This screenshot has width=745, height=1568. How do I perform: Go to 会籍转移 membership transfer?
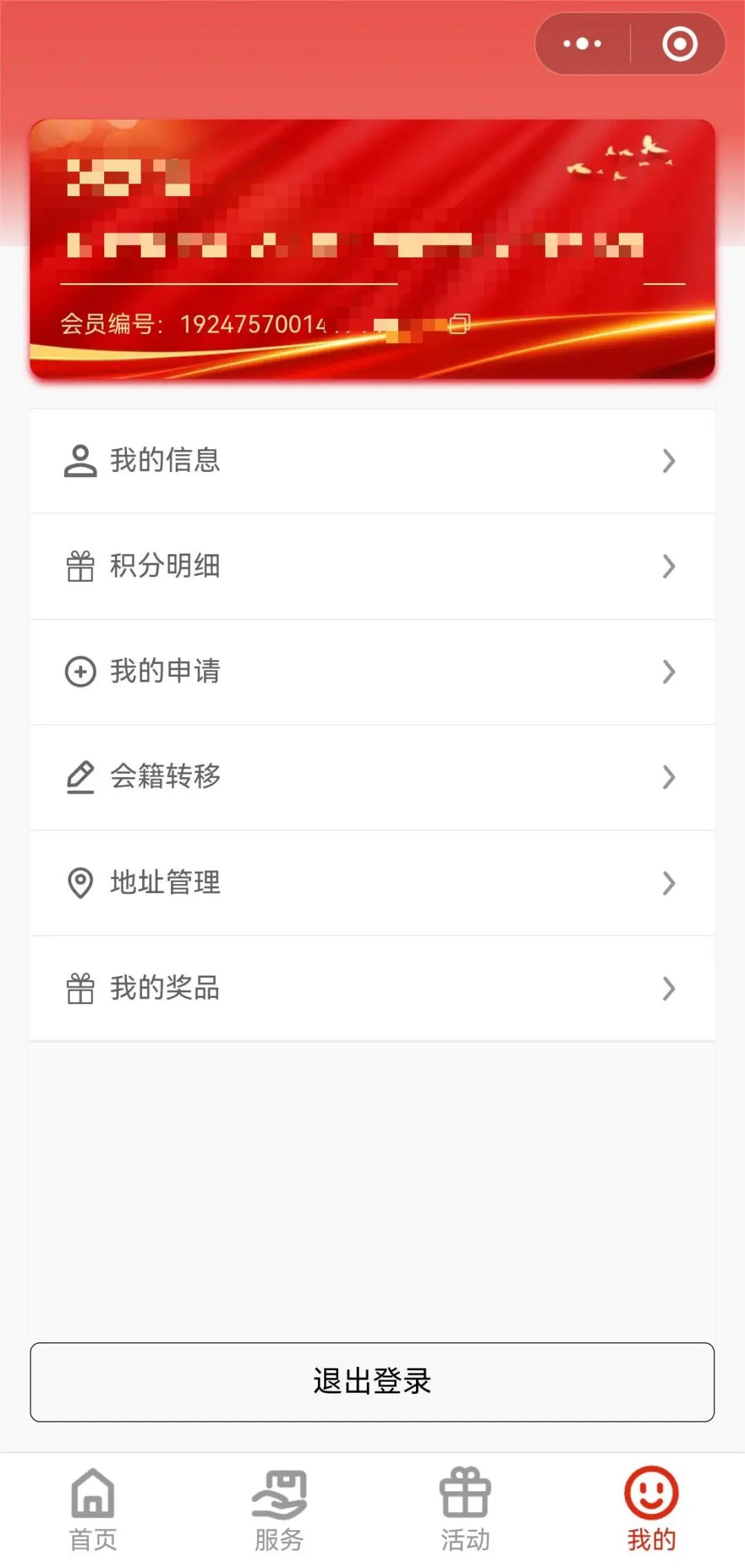click(372, 778)
